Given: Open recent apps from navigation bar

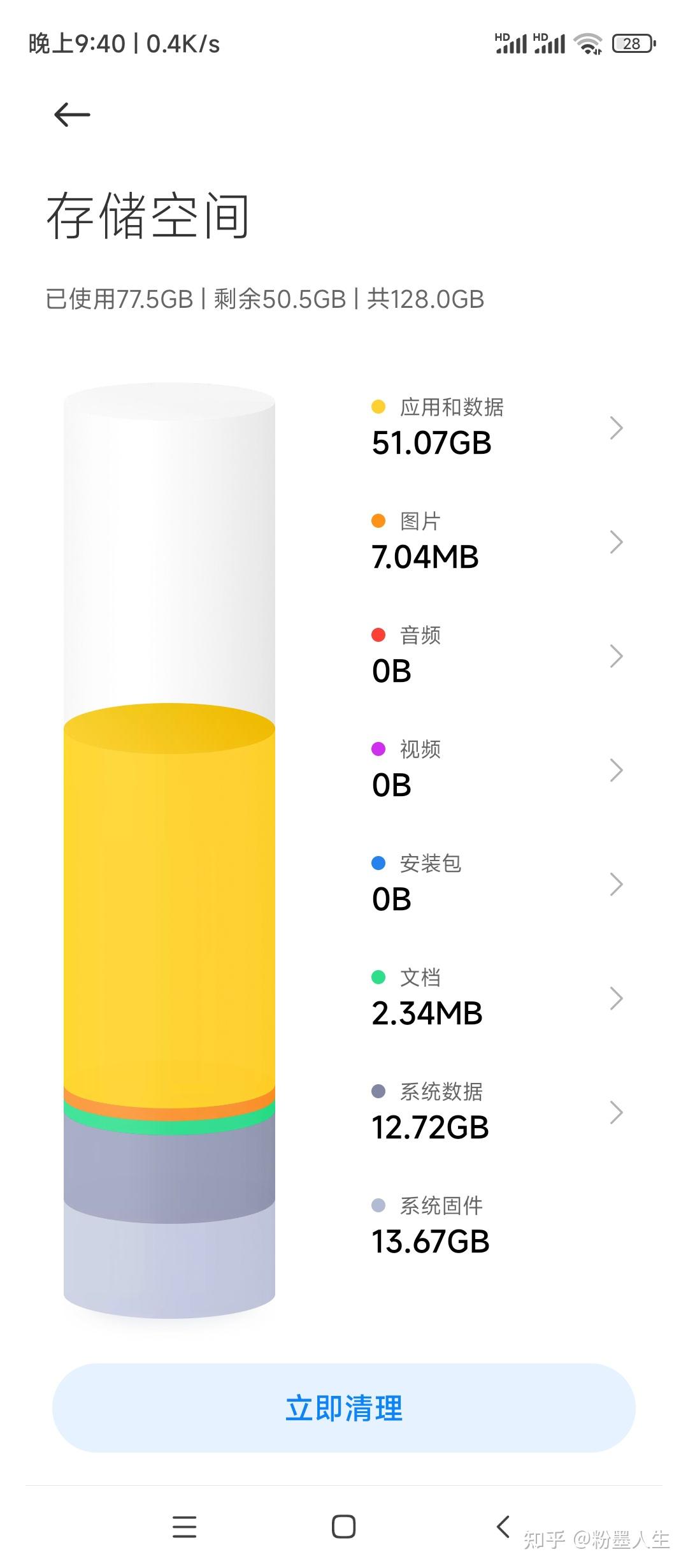Looking at the screenshot, I should coord(184,1527).
